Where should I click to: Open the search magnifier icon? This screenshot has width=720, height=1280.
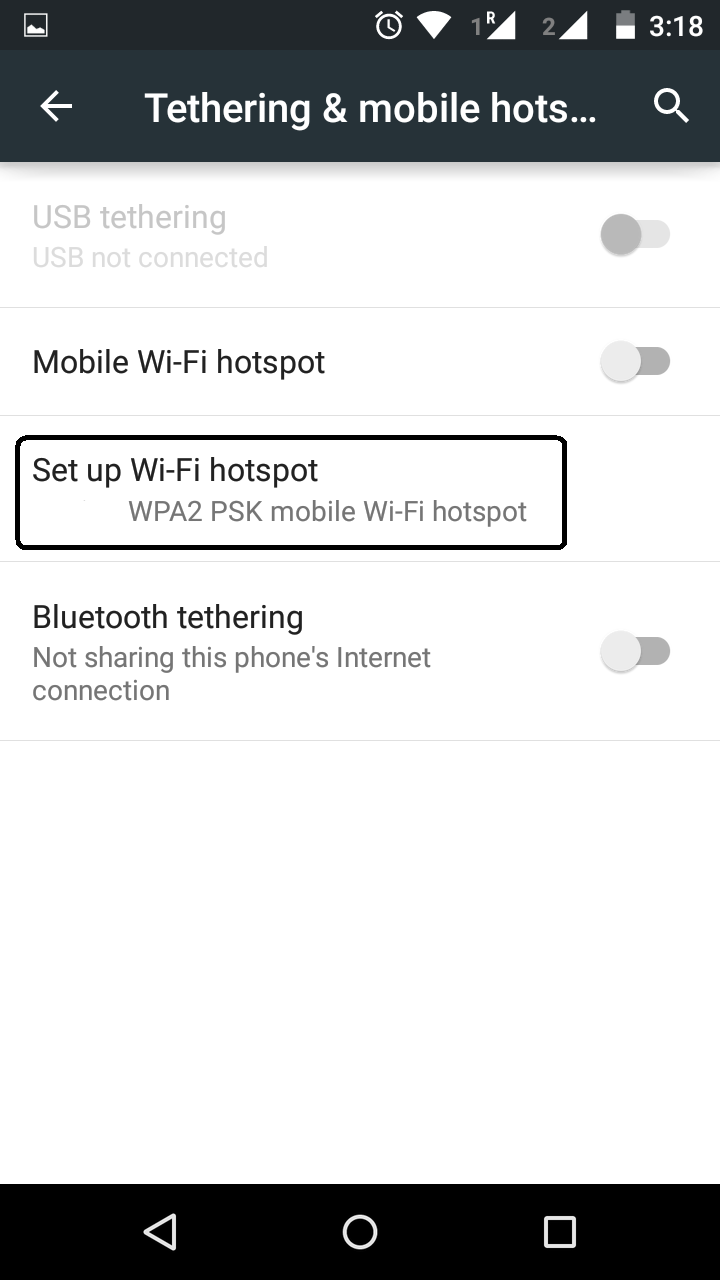coord(671,106)
